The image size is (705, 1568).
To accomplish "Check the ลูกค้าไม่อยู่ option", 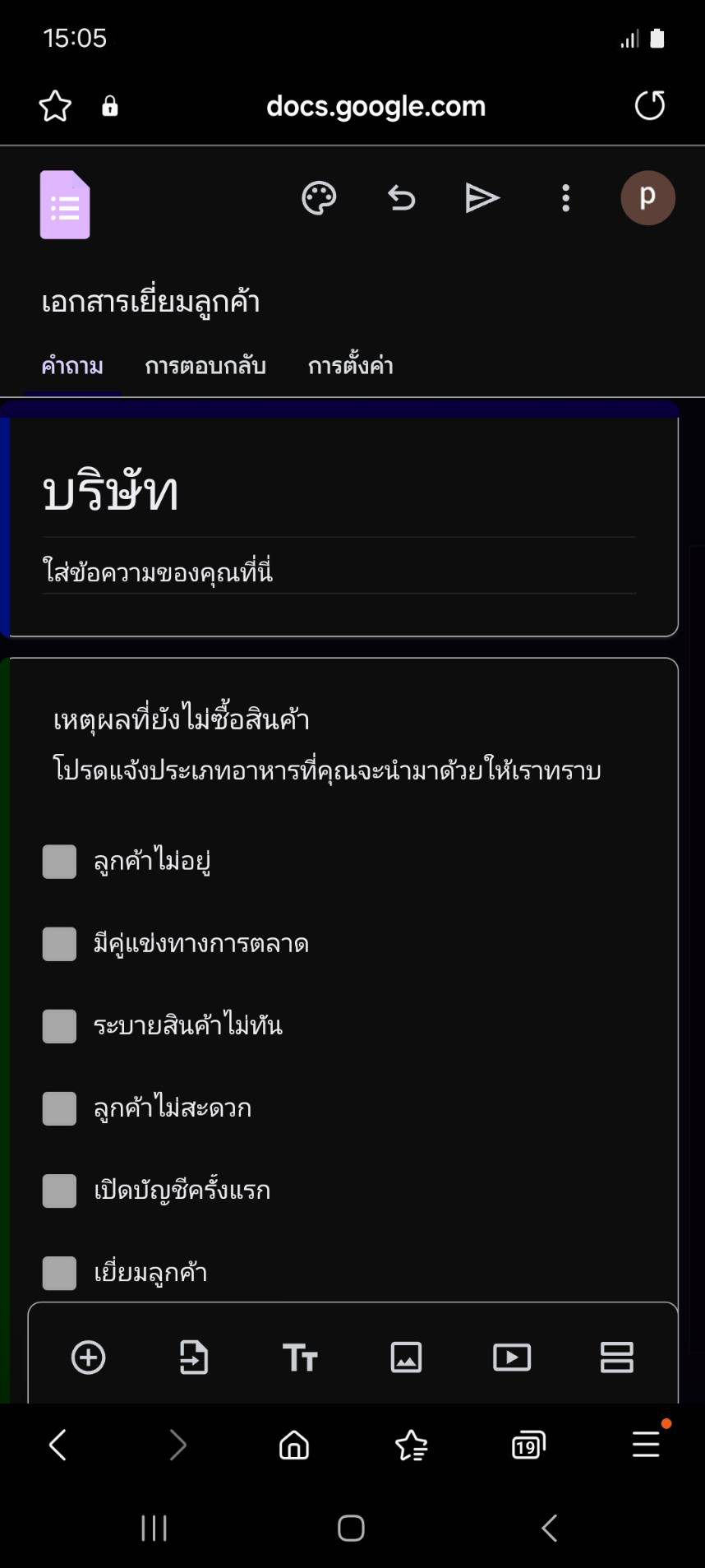I will click(x=59, y=862).
